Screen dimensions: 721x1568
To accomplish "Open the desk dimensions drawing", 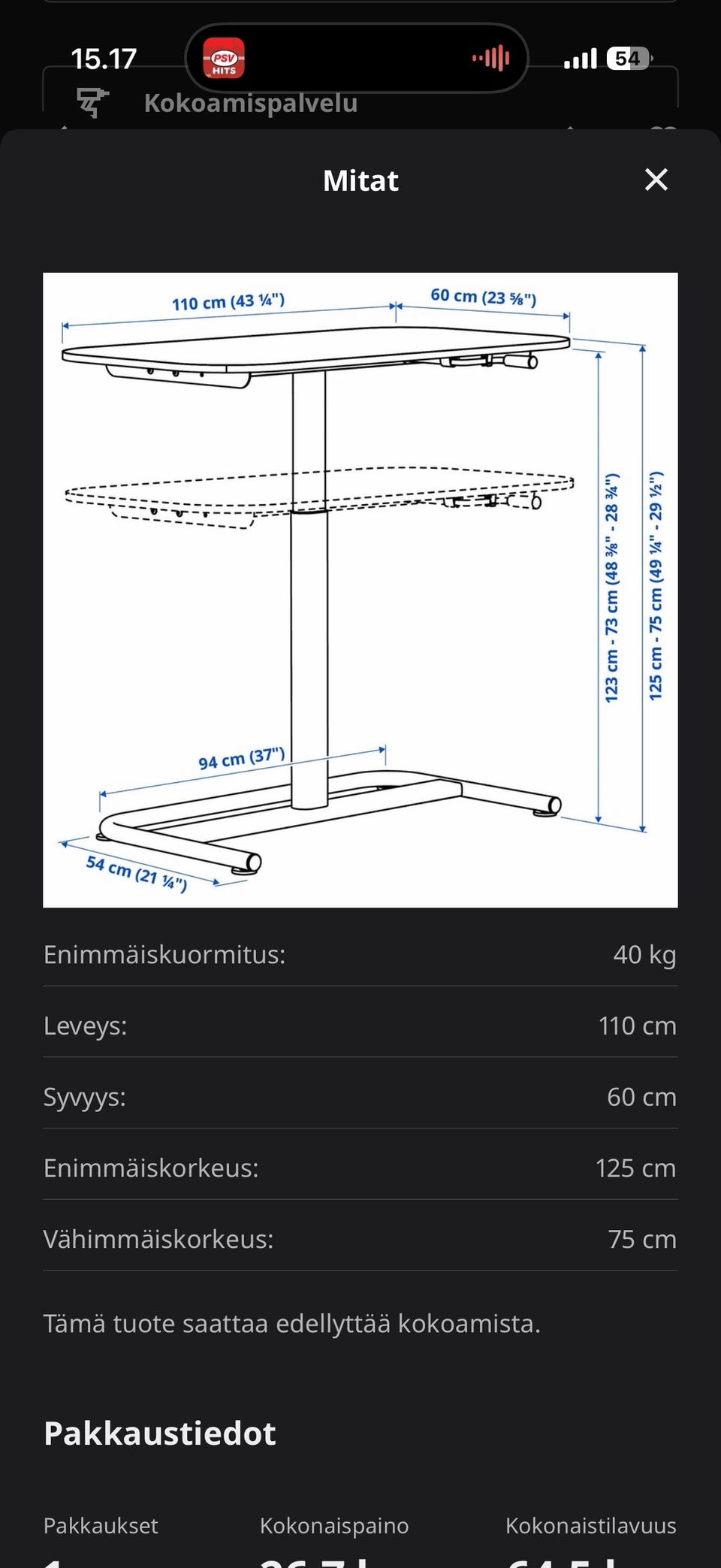I will [360, 590].
